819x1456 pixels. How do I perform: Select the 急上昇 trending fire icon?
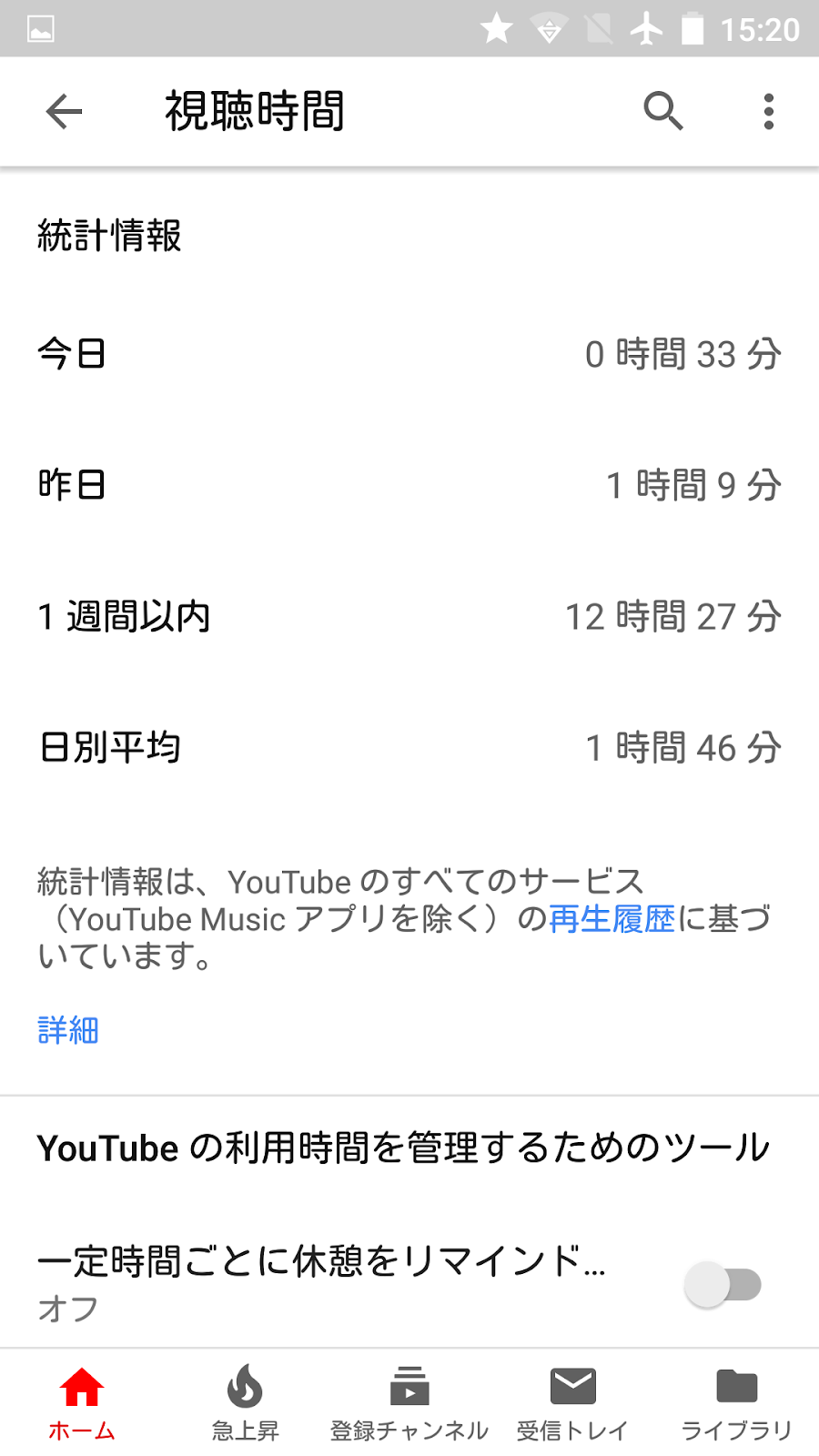(245, 1388)
